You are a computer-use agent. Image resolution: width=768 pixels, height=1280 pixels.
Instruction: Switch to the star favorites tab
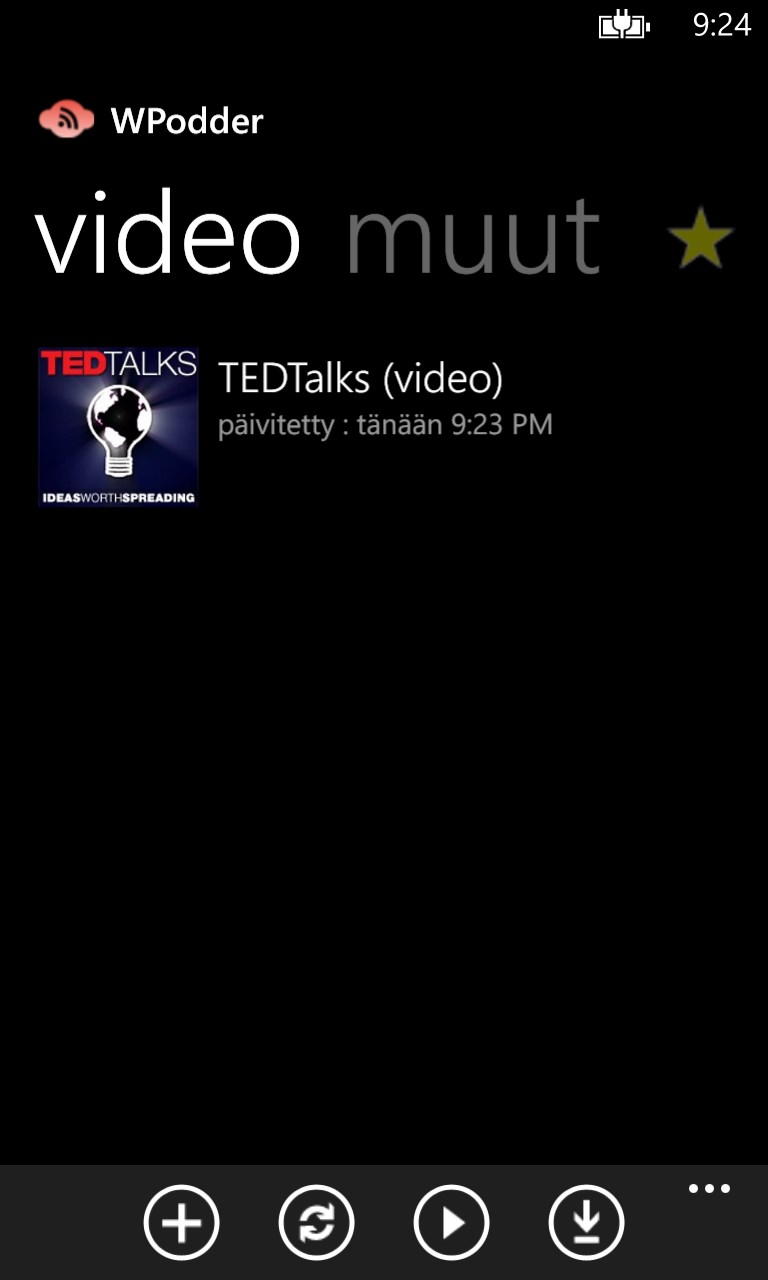(700, 239)
